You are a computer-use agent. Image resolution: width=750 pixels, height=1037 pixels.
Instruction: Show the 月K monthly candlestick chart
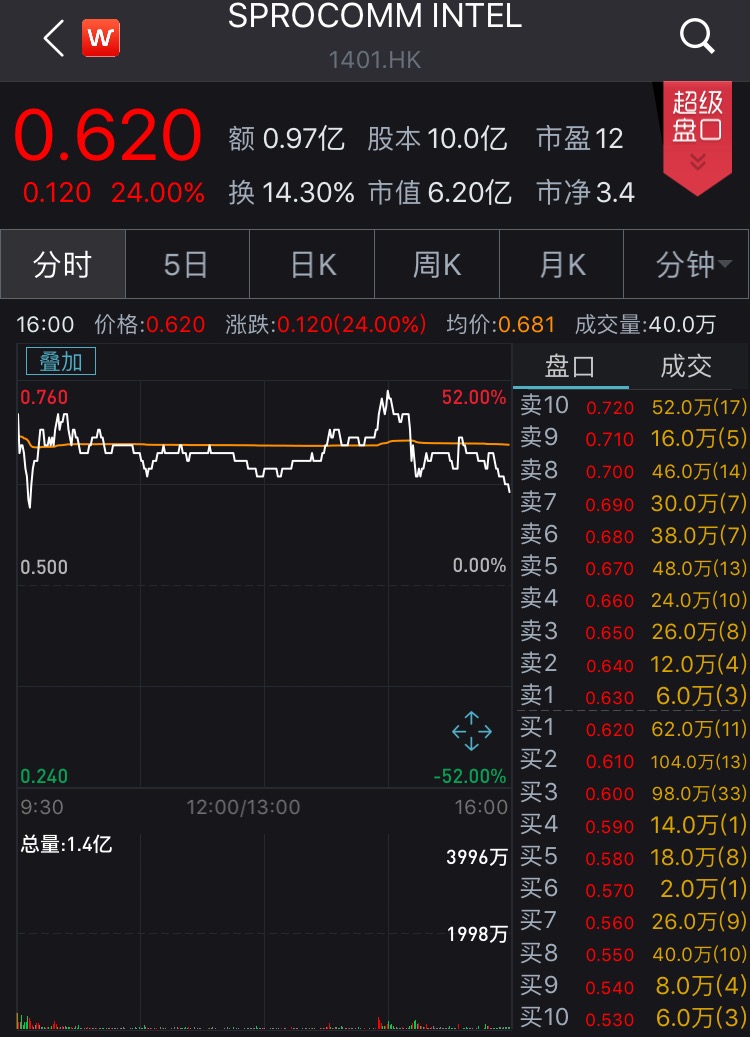pyautogui.click(x=562, y=265)
